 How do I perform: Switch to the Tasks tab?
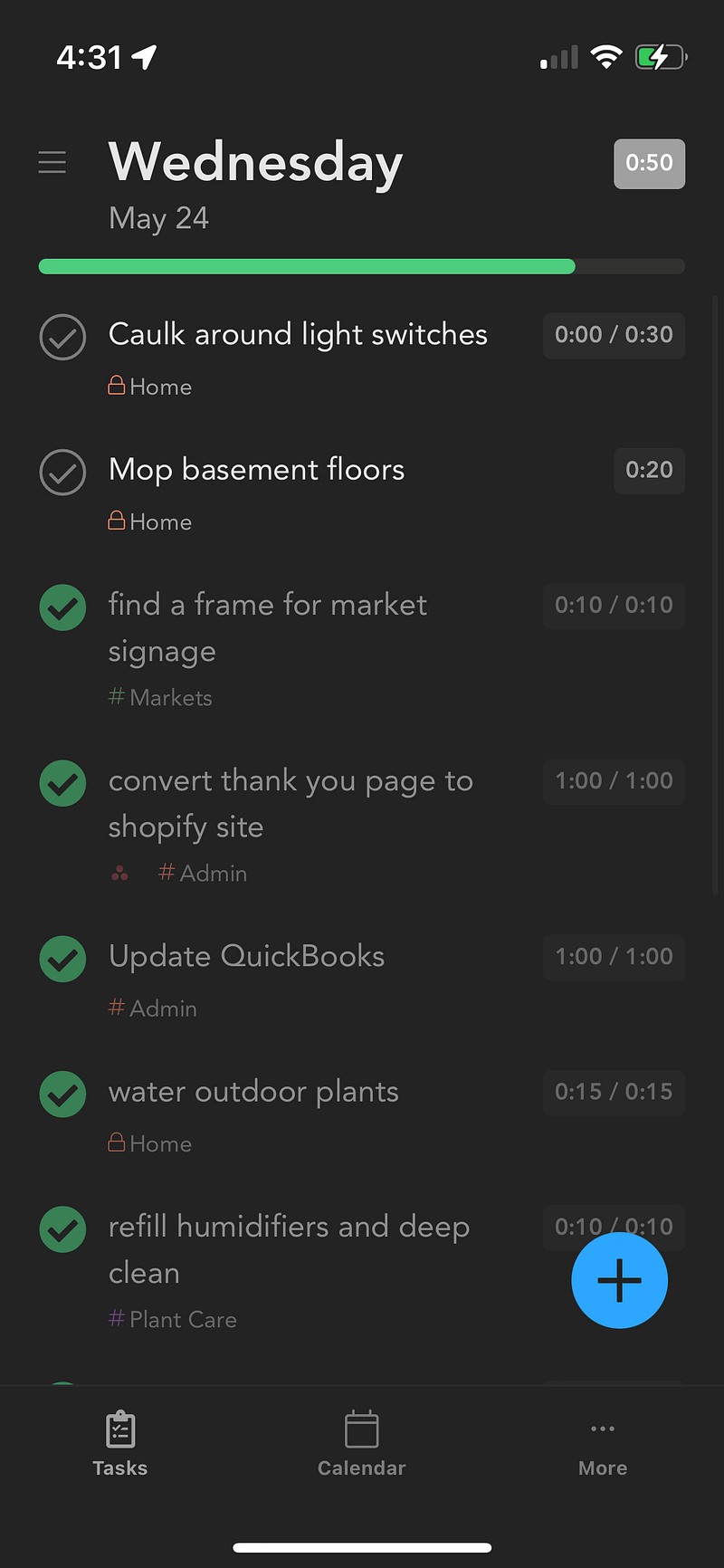pyautogui.click(x=120, y=1444)
